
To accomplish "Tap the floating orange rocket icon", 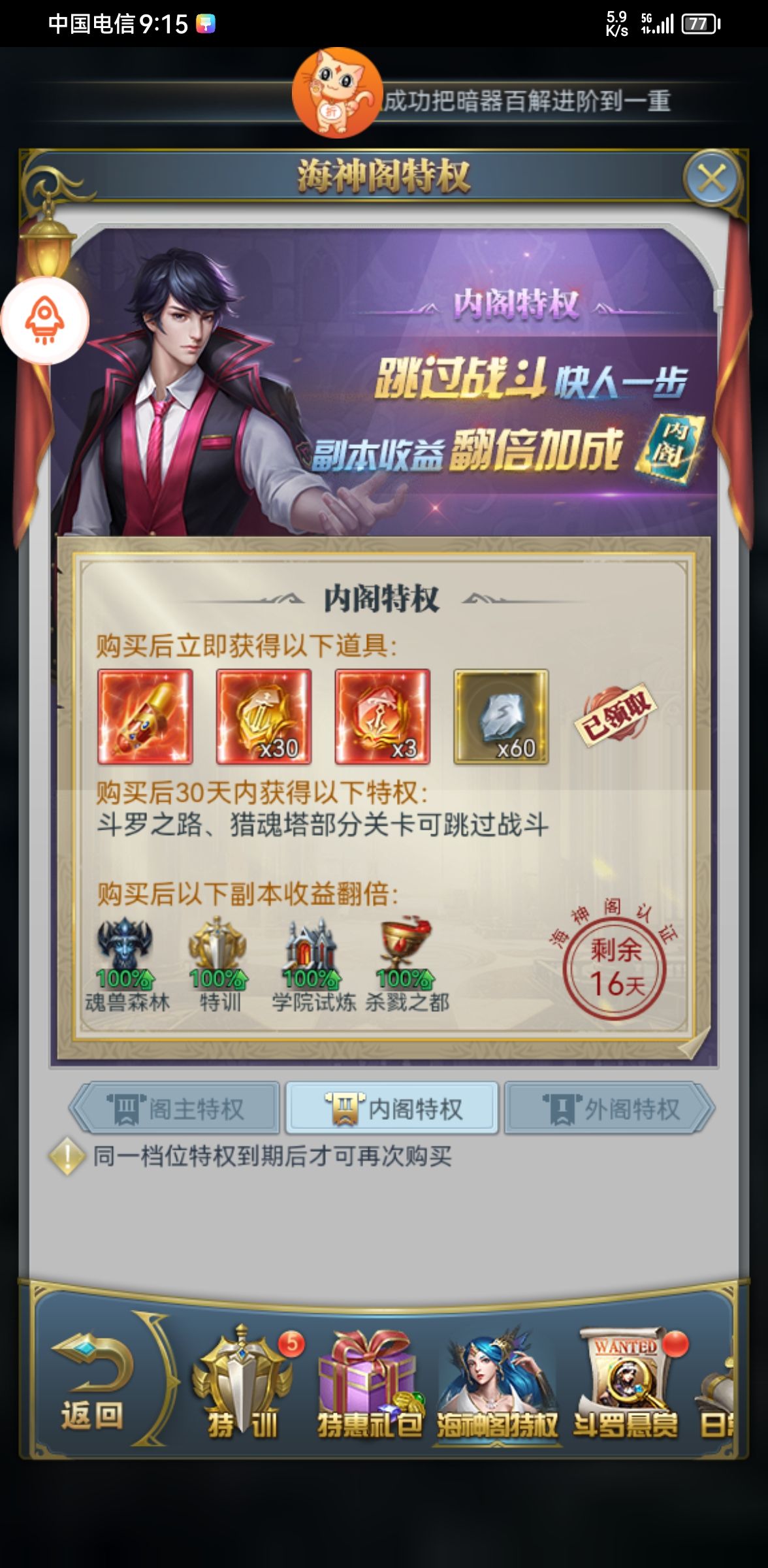I will coord(44,320).
